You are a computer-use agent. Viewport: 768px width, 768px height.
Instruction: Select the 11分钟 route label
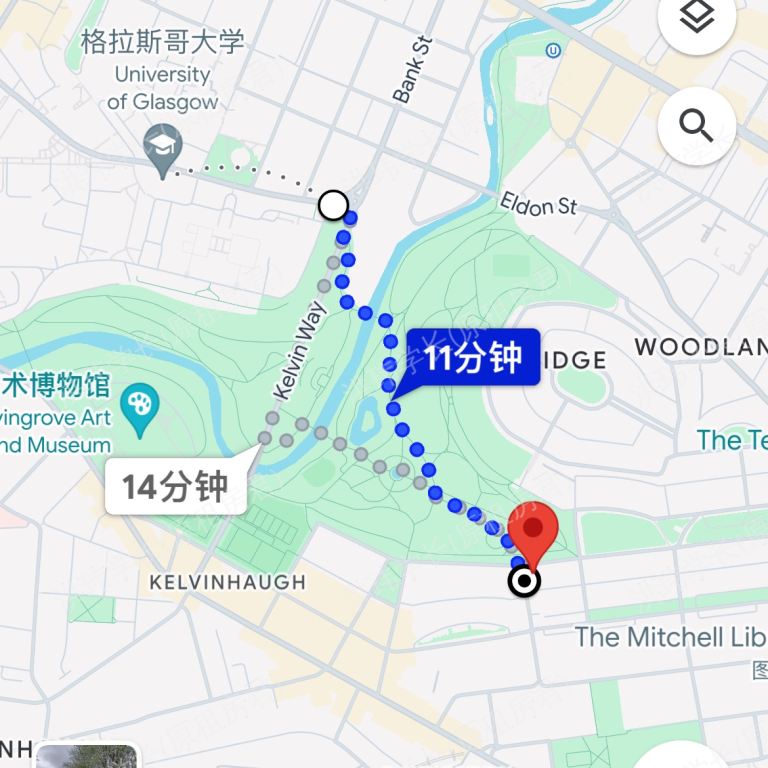point(472,358)
